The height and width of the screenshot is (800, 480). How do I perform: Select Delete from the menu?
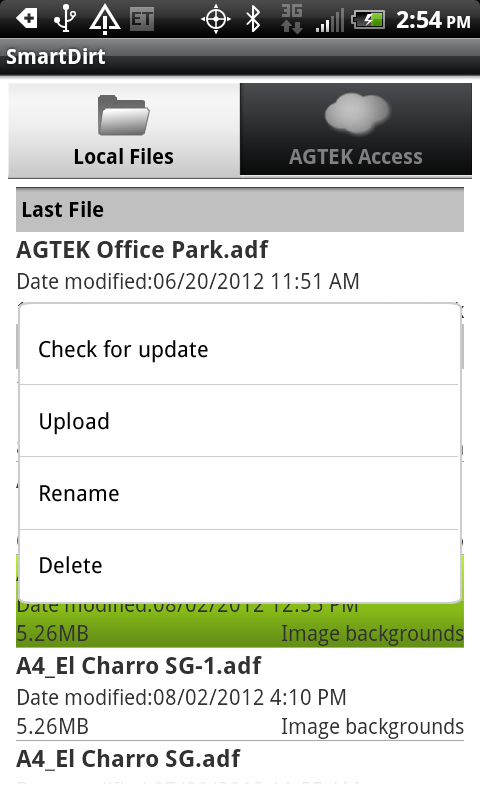click(239, 565)
